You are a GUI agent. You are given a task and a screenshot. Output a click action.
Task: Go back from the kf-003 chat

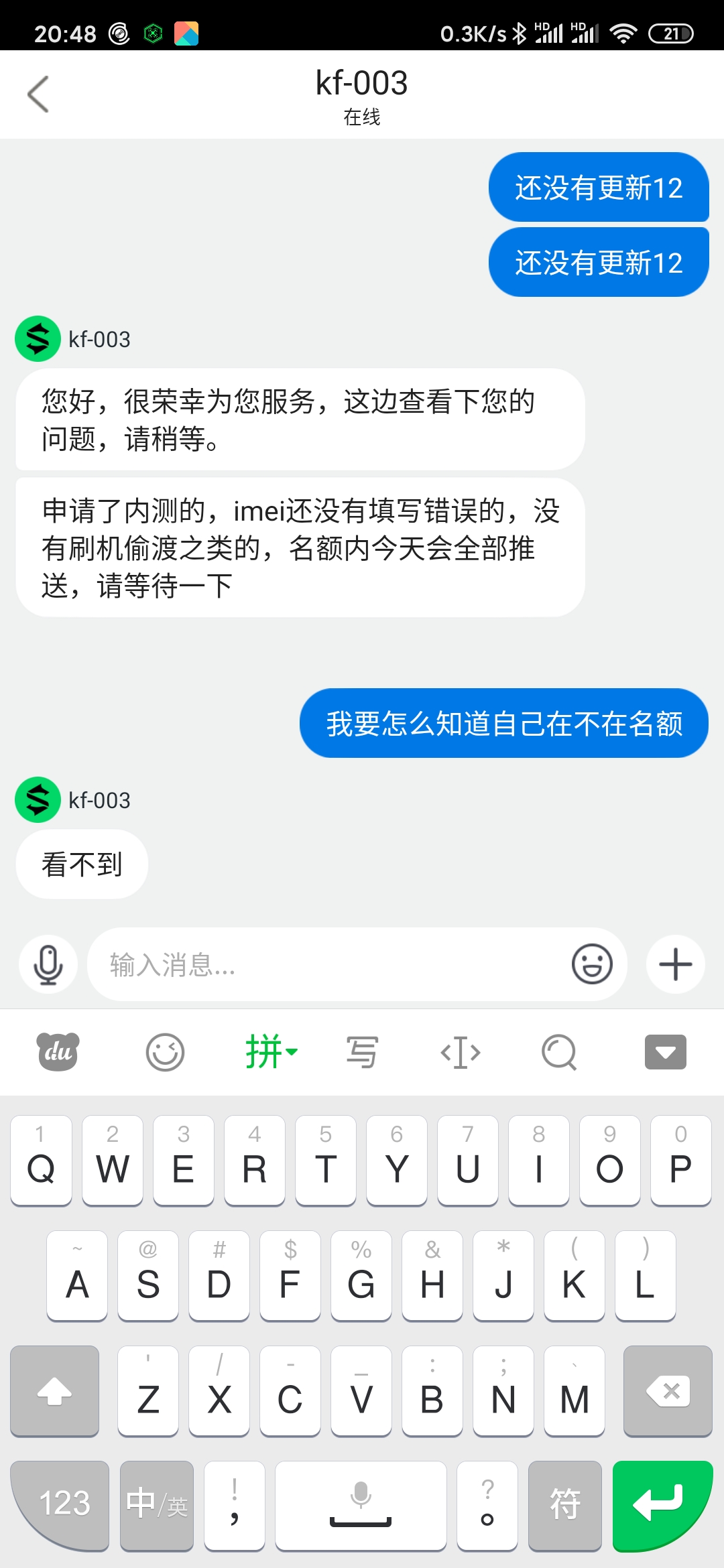tap(38, 94)
